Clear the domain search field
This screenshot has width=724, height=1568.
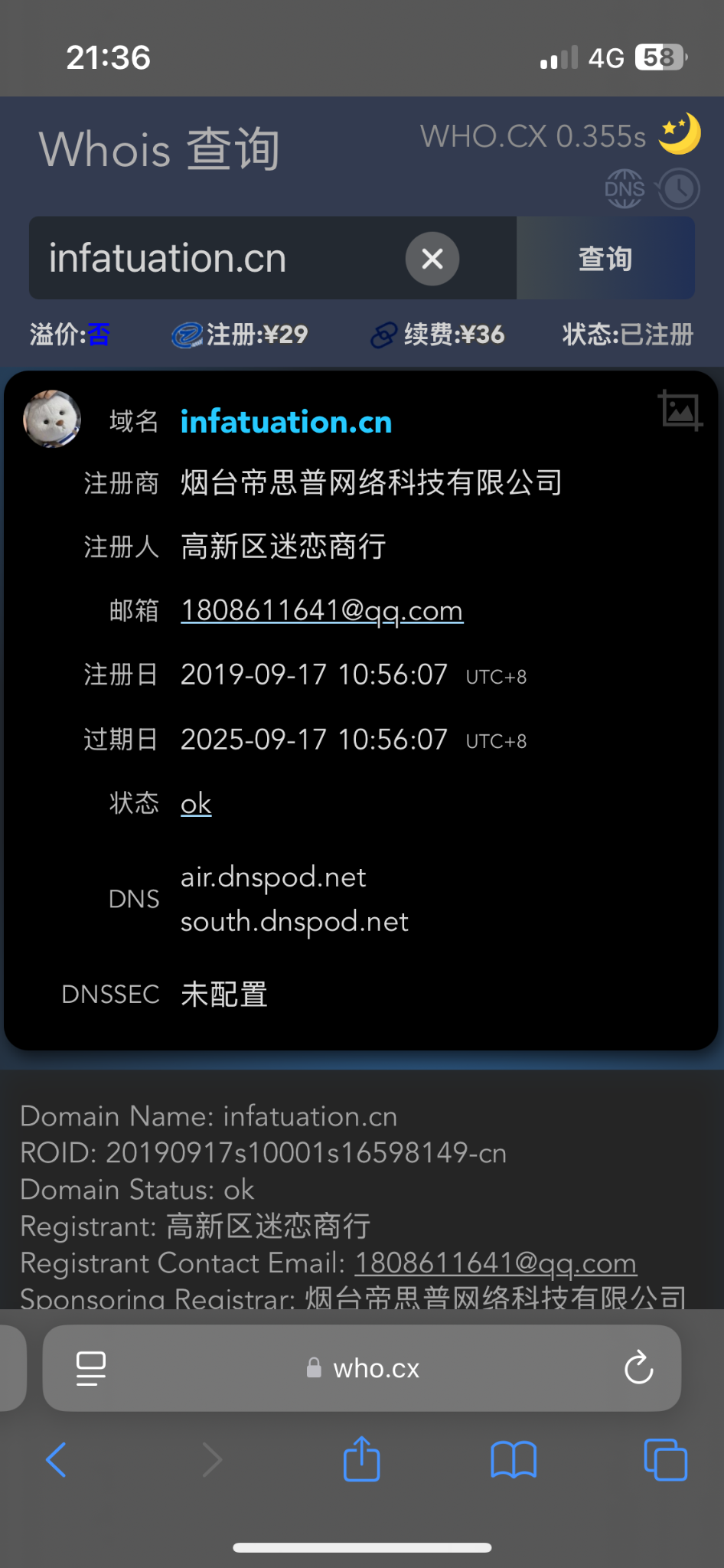[432, 259]
